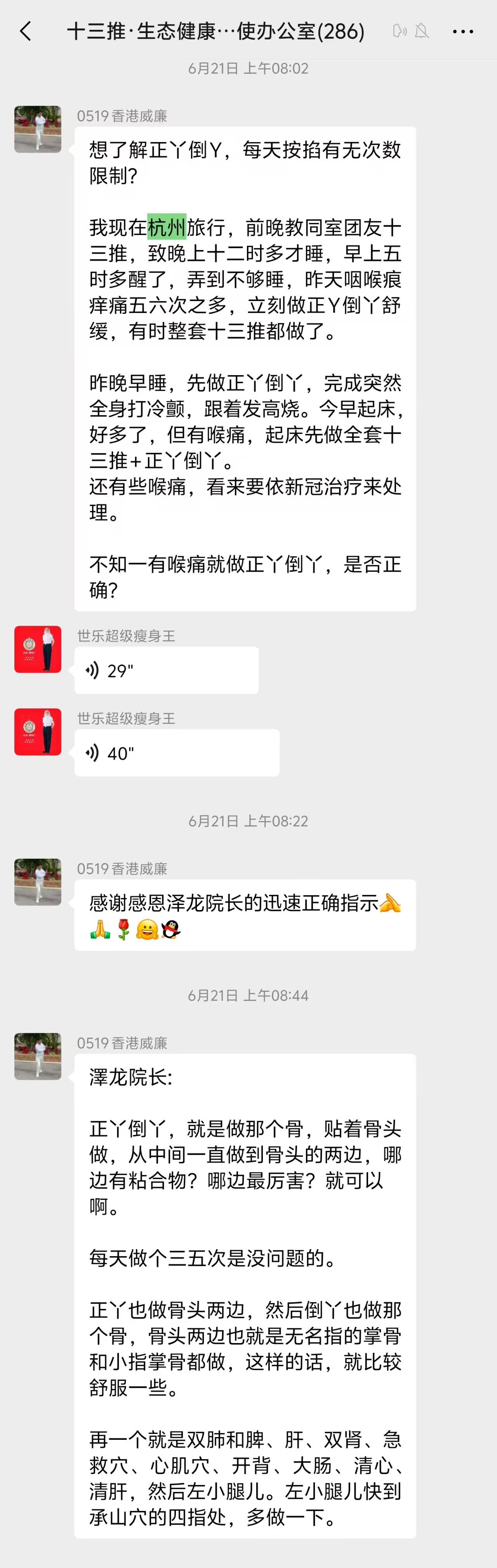Open 0519 香港威廉's avatar at the 08:44 message
This screenshot has width=497, height=1568.
pyautogui.click(x=38, y=1056)
